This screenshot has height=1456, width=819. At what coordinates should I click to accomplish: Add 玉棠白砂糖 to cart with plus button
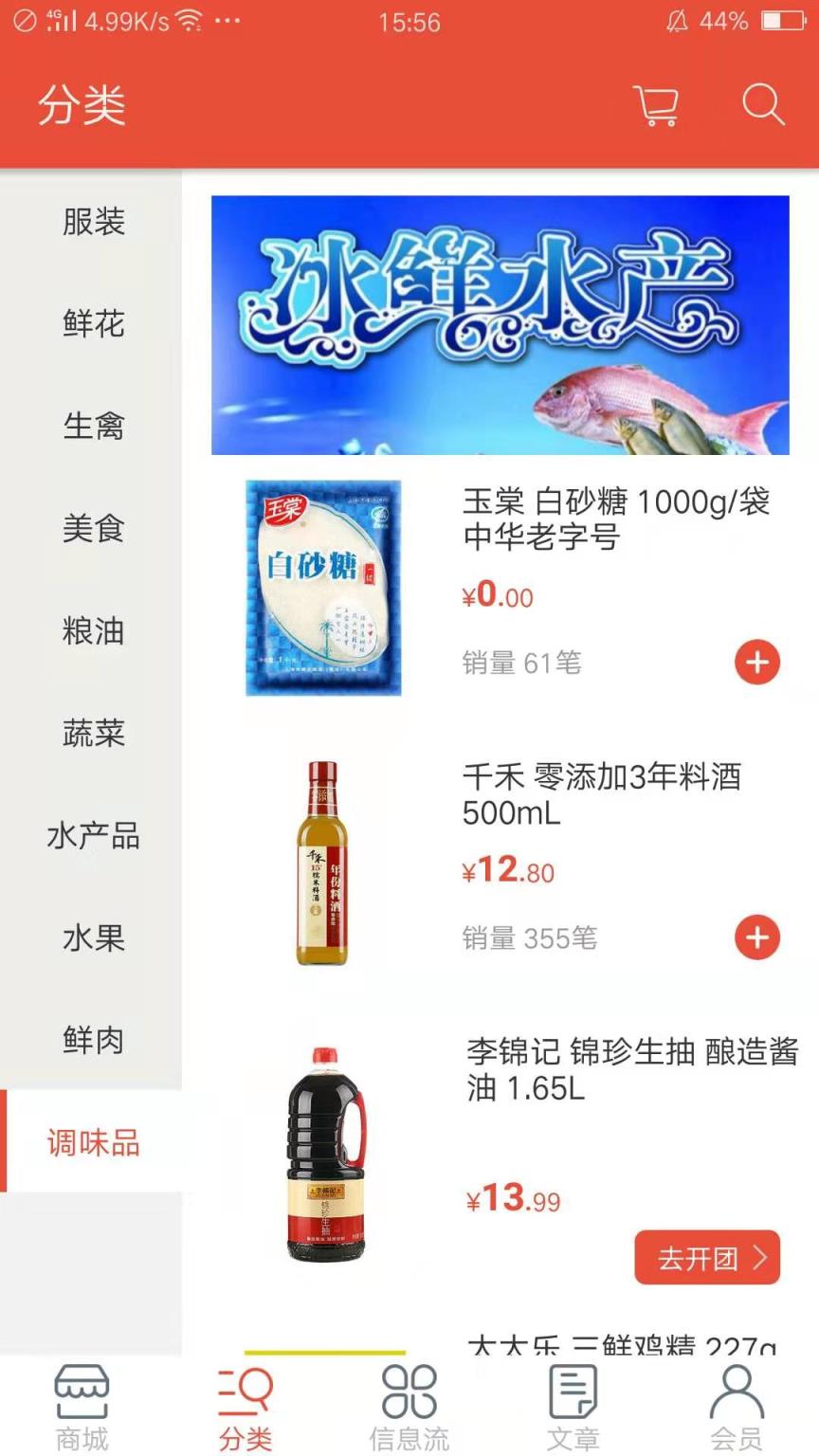coord(756,663)
